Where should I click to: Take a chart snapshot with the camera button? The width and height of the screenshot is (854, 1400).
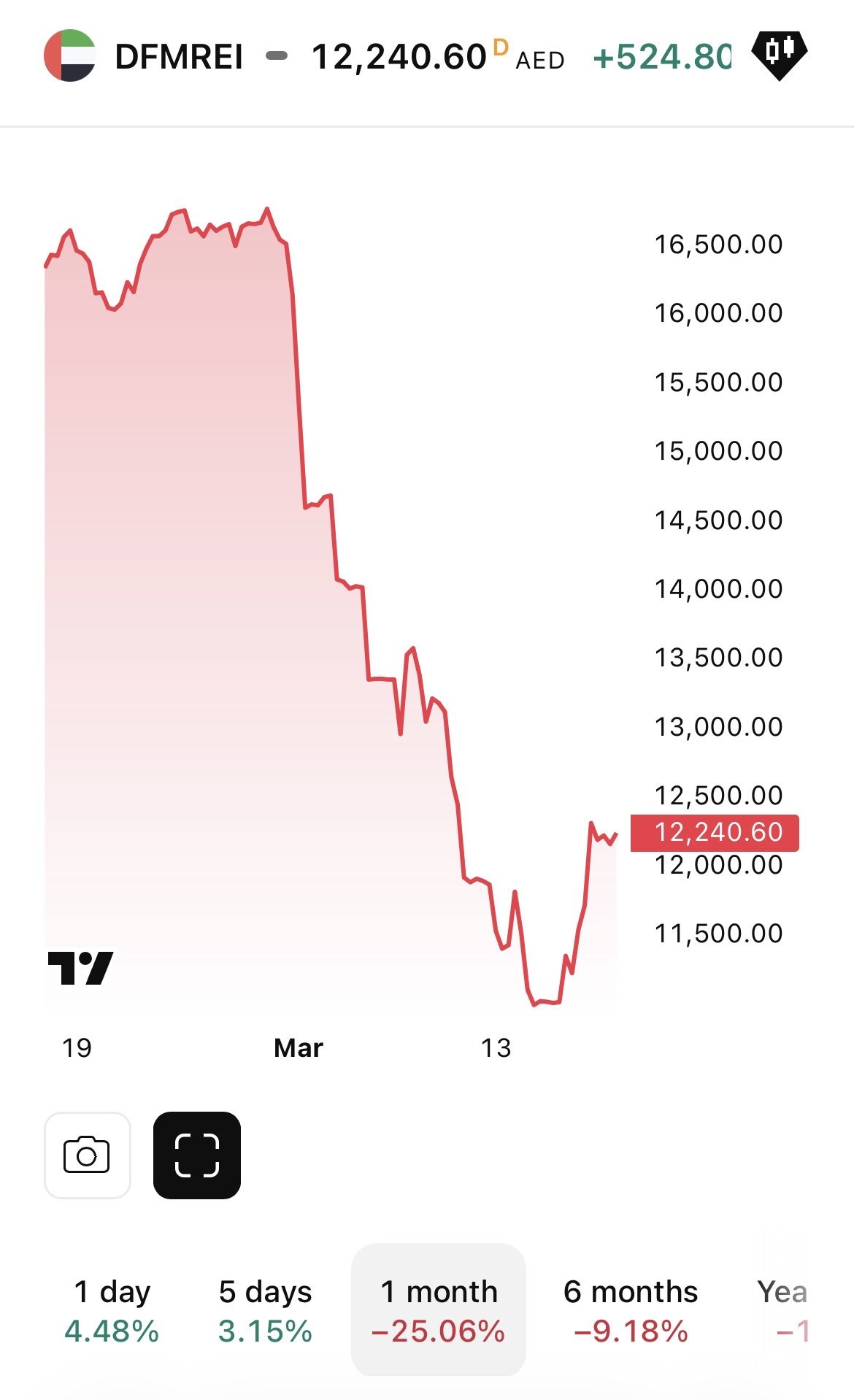point(87,1155)
